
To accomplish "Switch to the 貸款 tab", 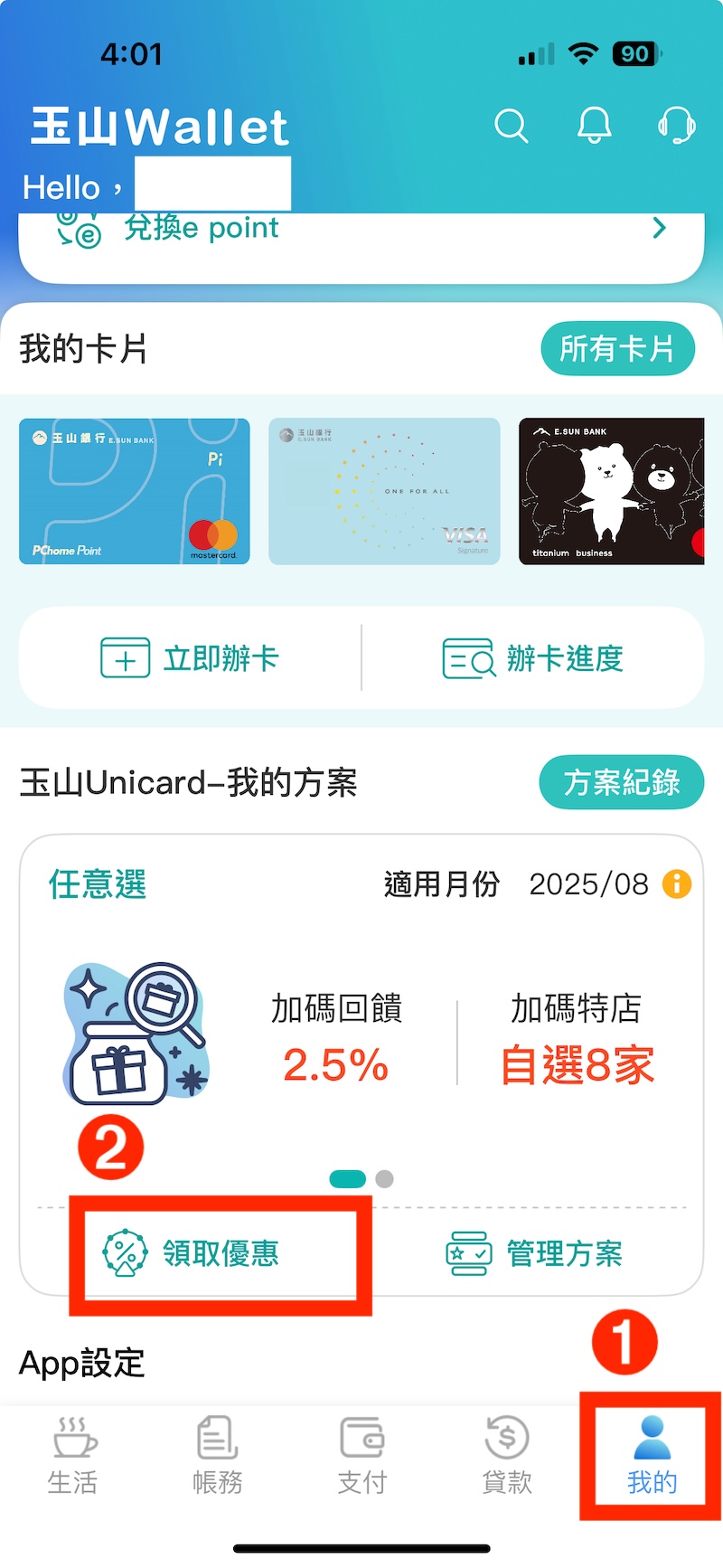I will (x=507, y=1456).
